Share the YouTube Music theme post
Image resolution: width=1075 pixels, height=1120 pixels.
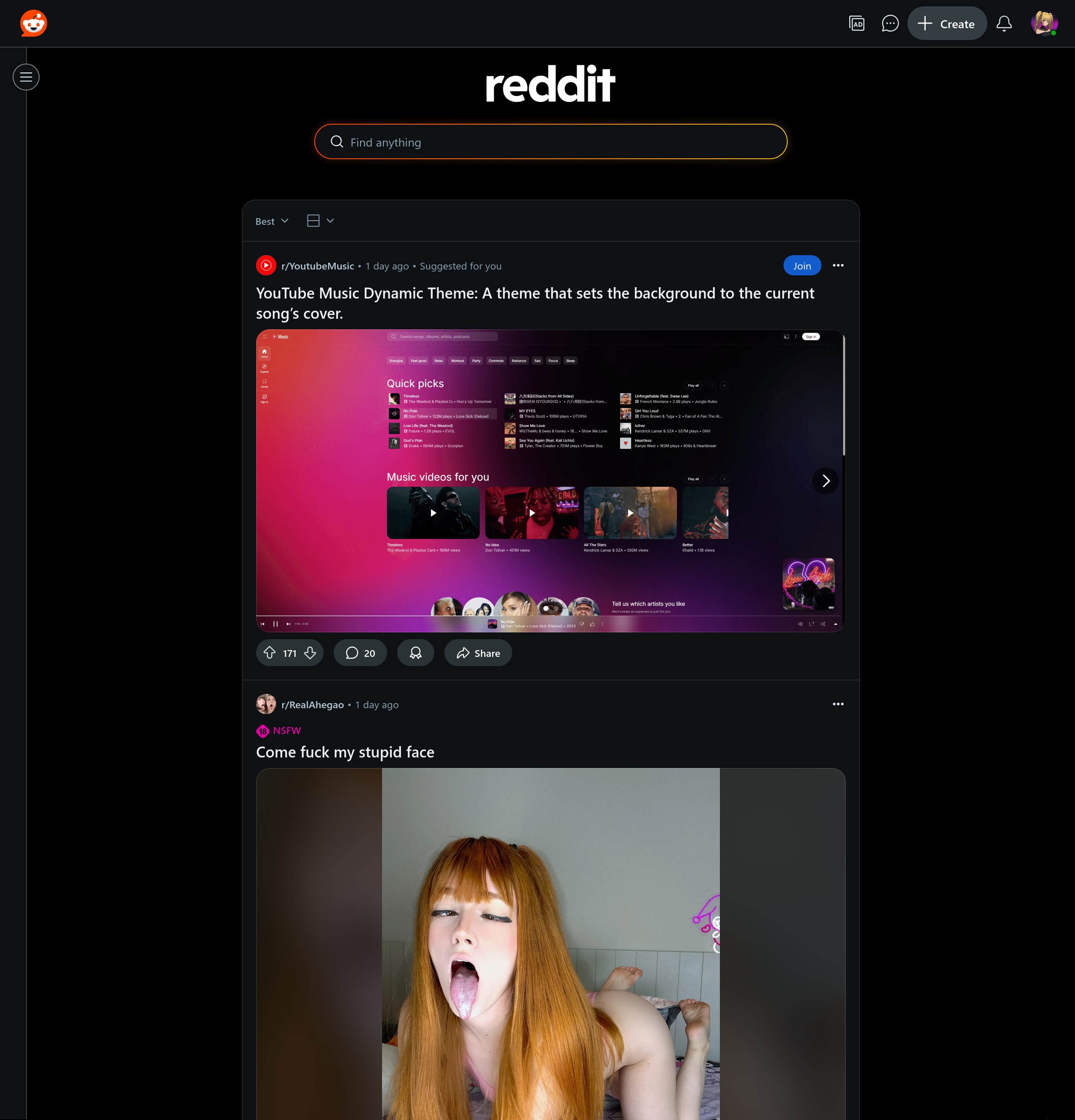click(x=478, y=653)
